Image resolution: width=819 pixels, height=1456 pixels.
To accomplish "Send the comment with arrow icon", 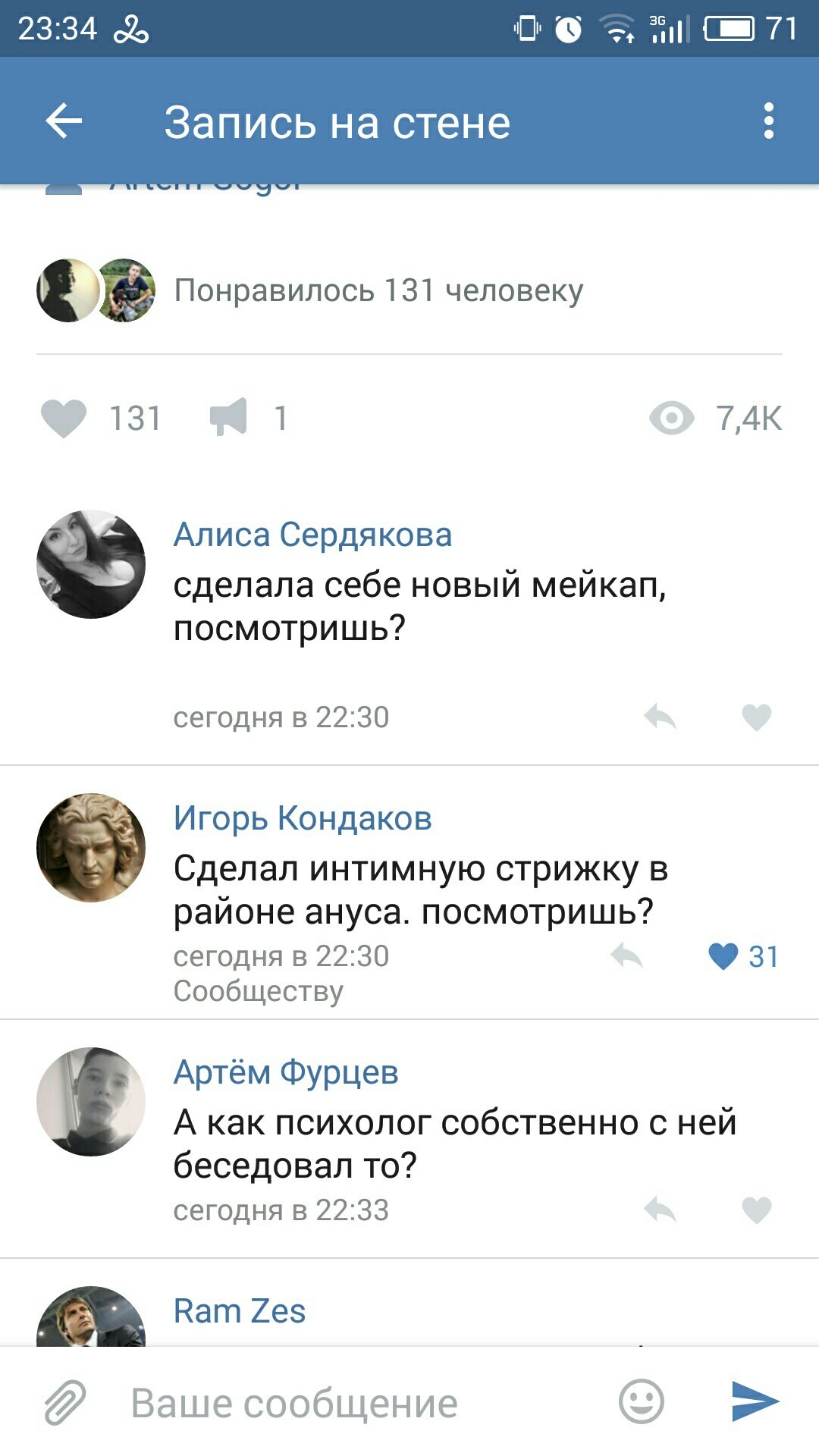I will pyautogui.click(x=755, y=1401).
